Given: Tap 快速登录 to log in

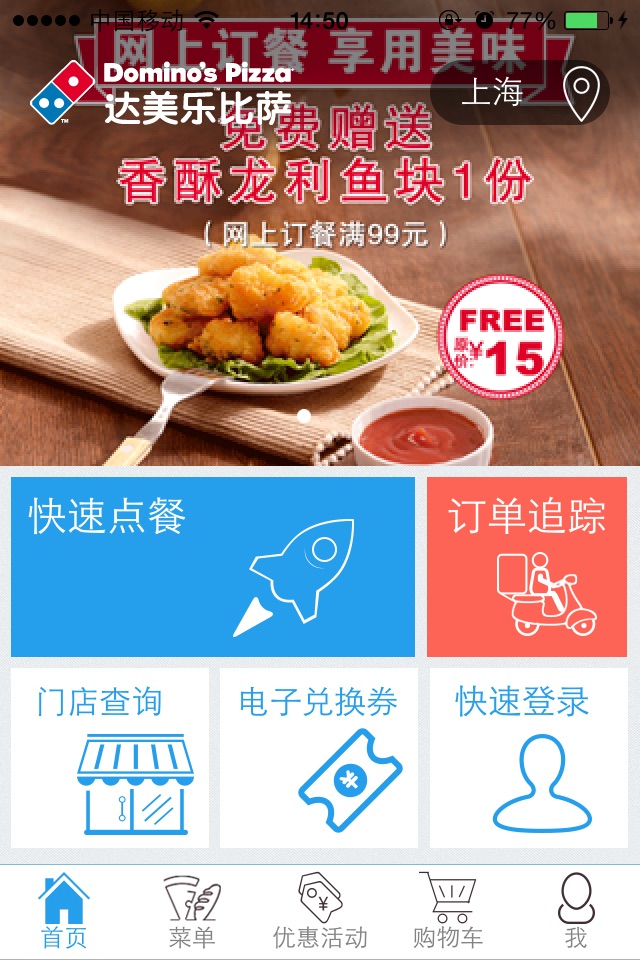Looking at the screenshot, I should [528, 757].
